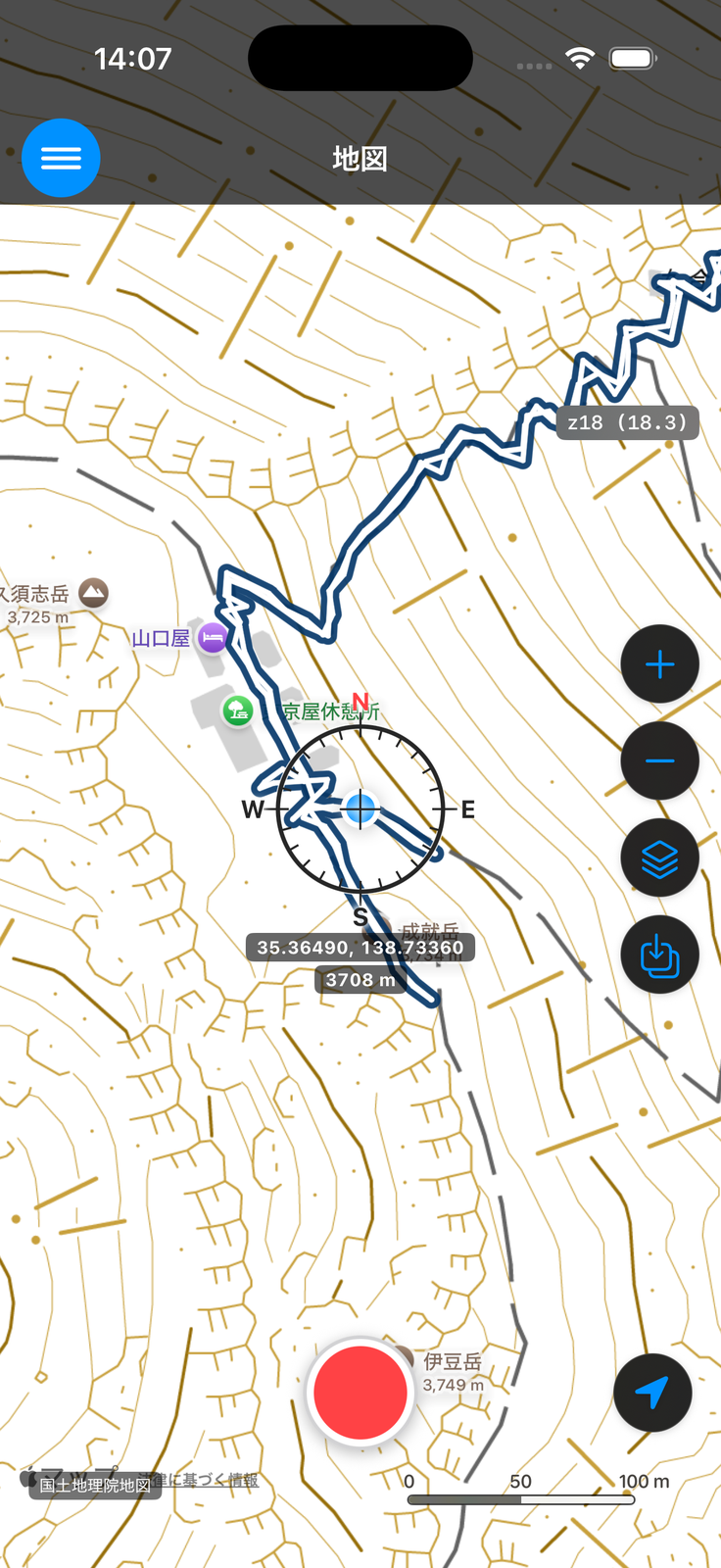Start recording with the red button
This screenshot has width=721, height=1568.
point(360,1392)
